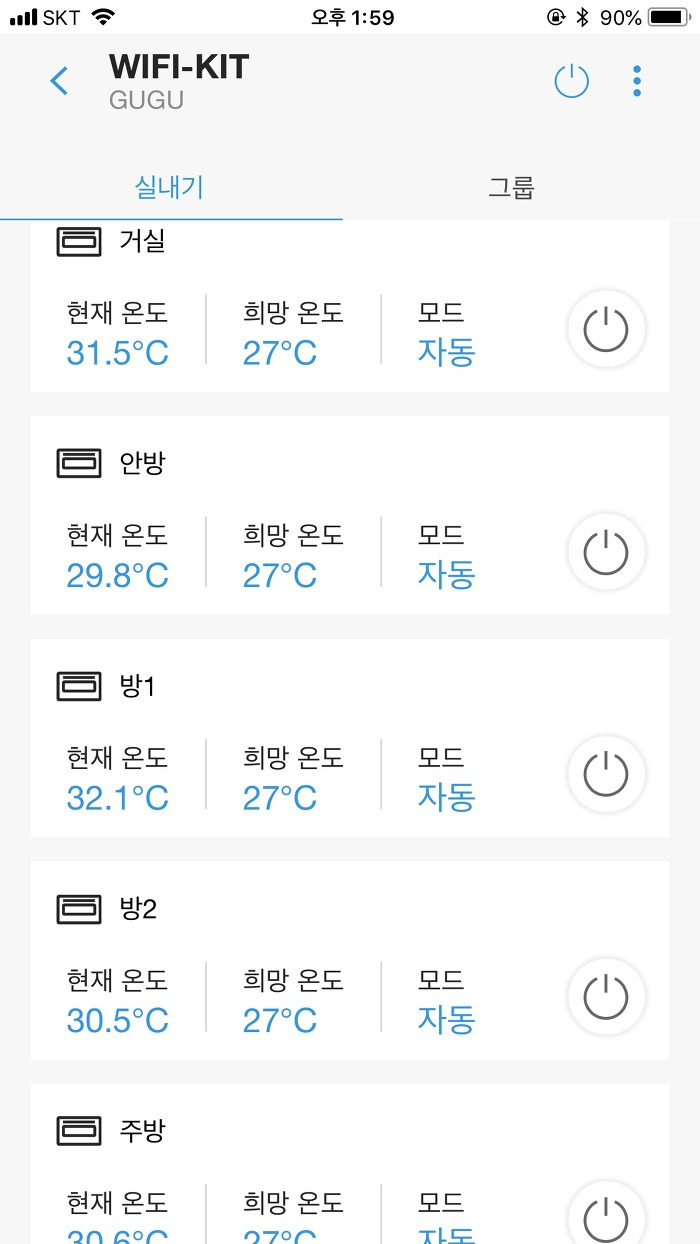Image resolution: width=700 pixels, height=1244 pixels.
Task: Go back using the header arrow
Action: tap(59, 81)
